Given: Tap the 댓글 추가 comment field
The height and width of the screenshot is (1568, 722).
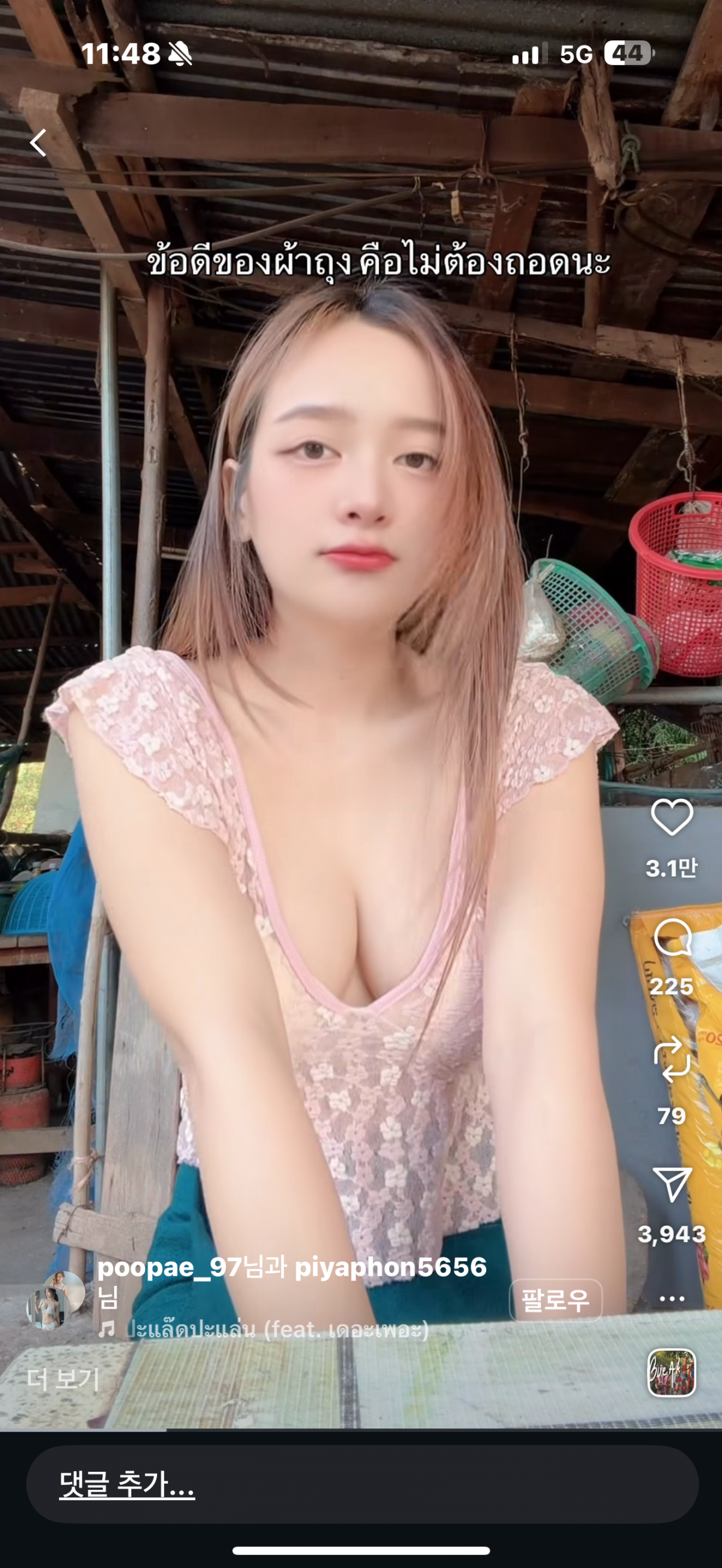Looking at the screenshot, I should 362,1484.
